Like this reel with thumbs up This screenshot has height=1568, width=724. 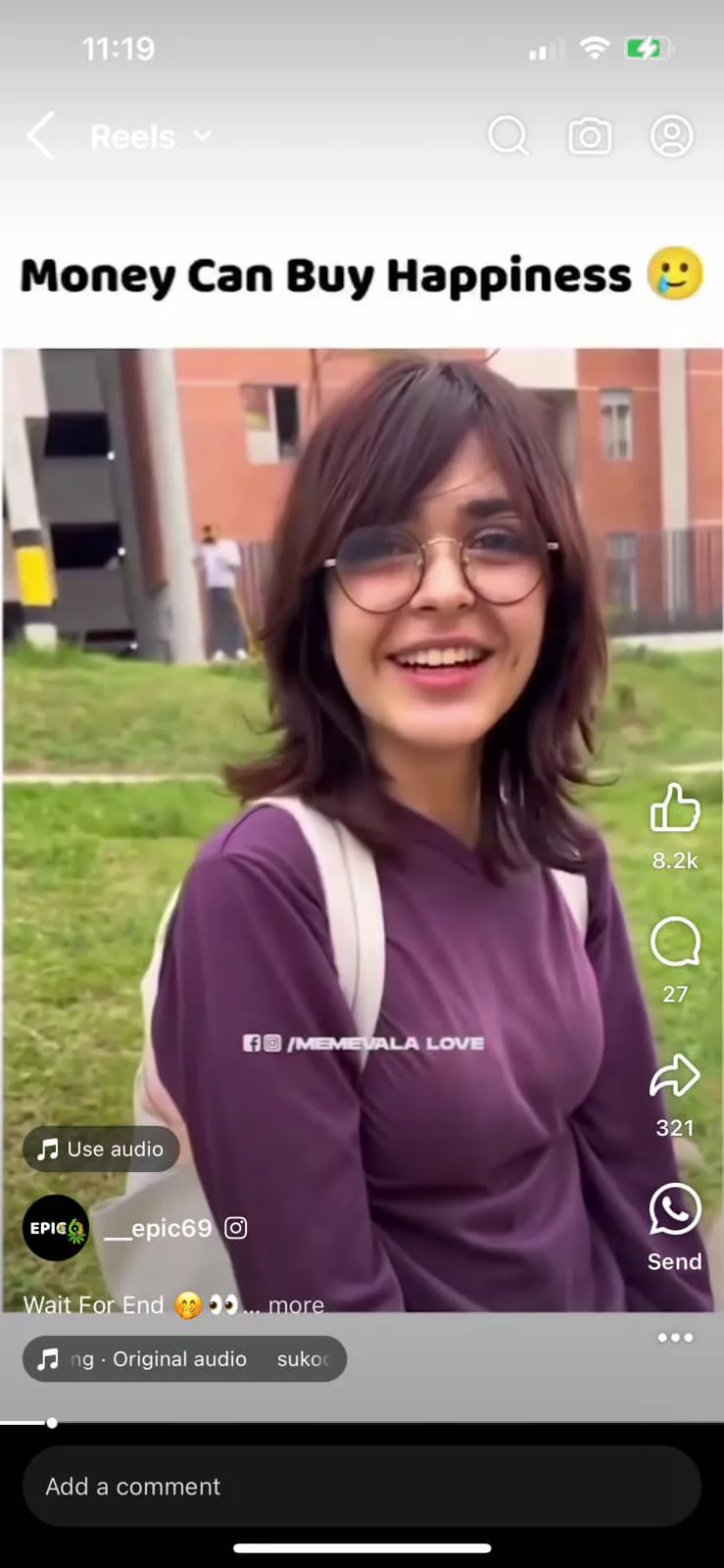click(x=675, y=809)
